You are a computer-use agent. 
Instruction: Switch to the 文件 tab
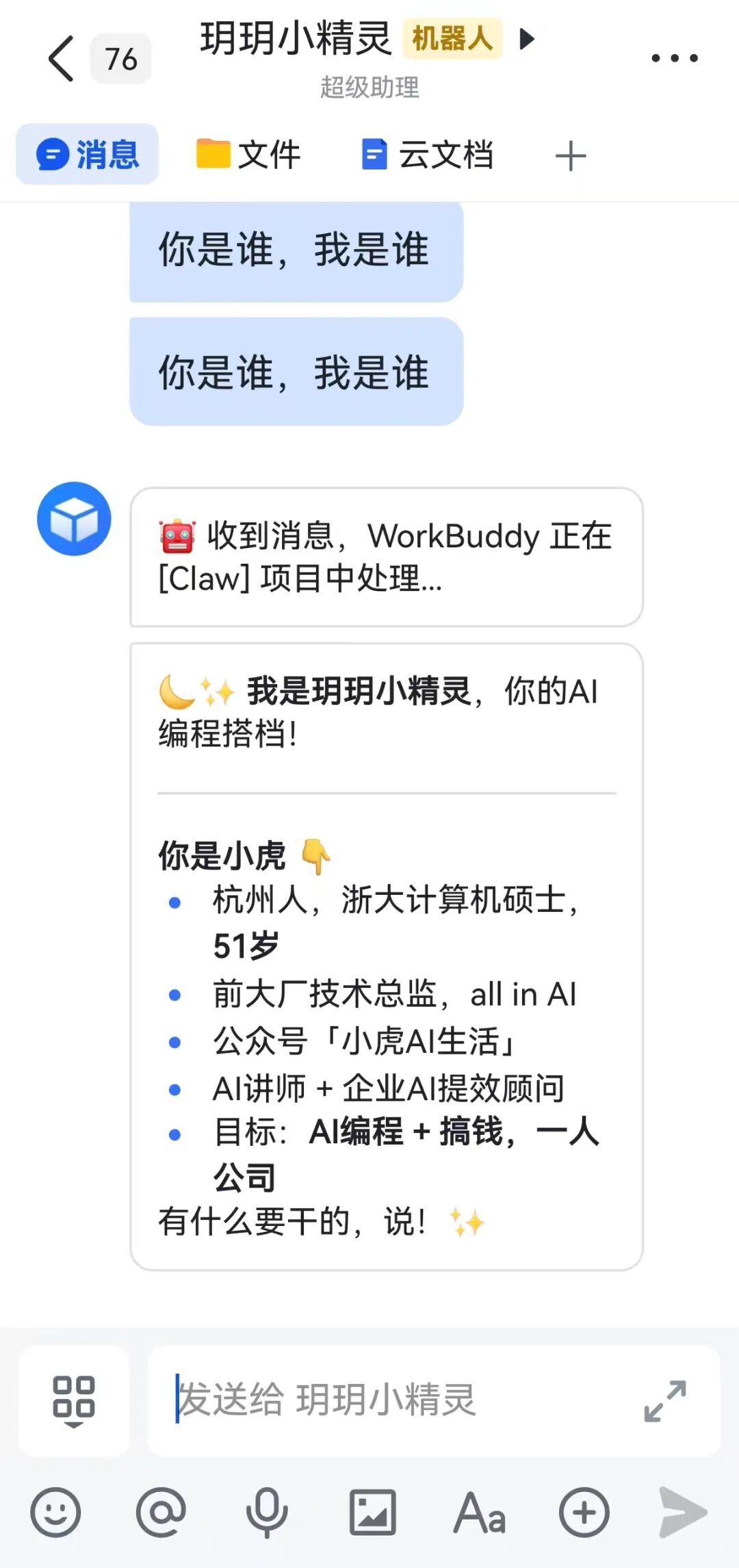pos(248,155)
